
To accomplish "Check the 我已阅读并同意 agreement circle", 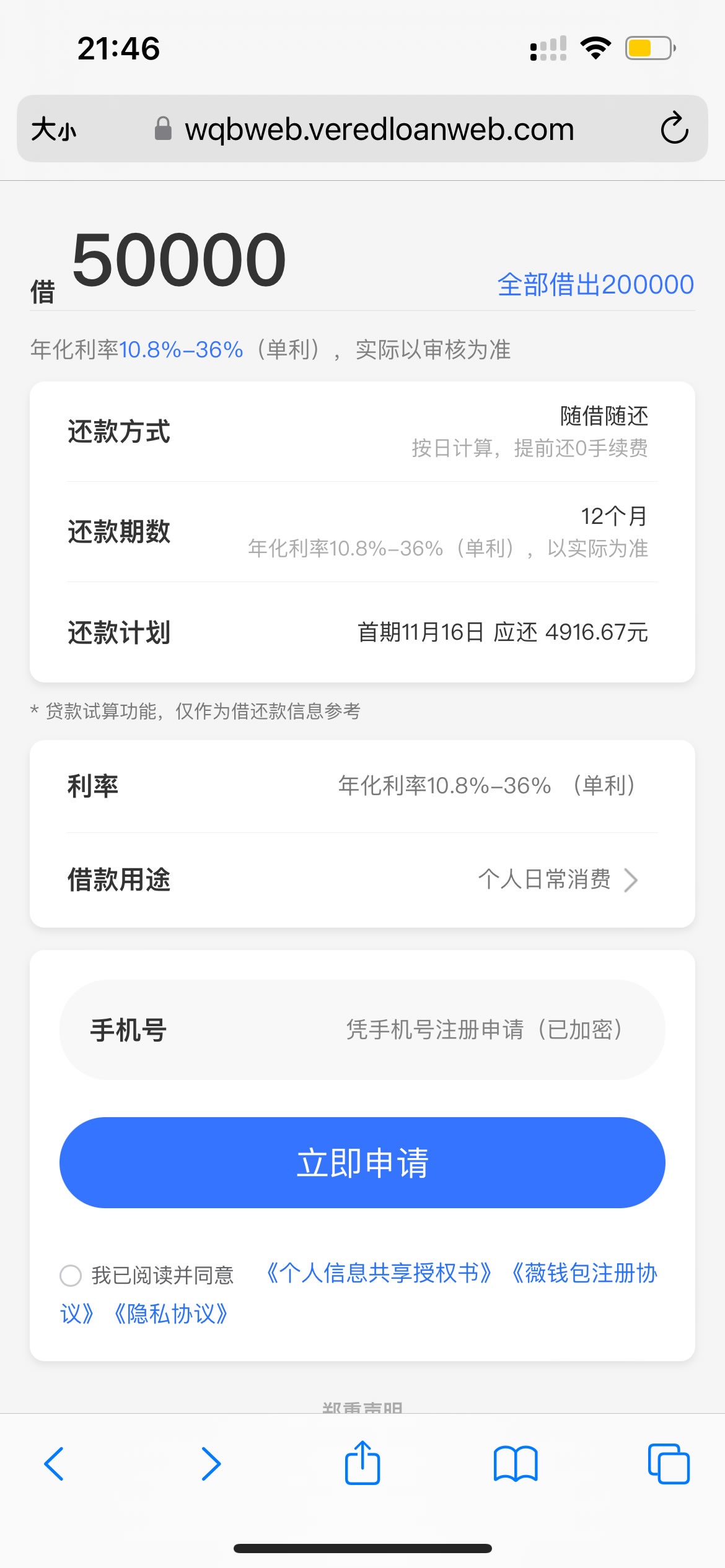I will [x=71, y=1275].
